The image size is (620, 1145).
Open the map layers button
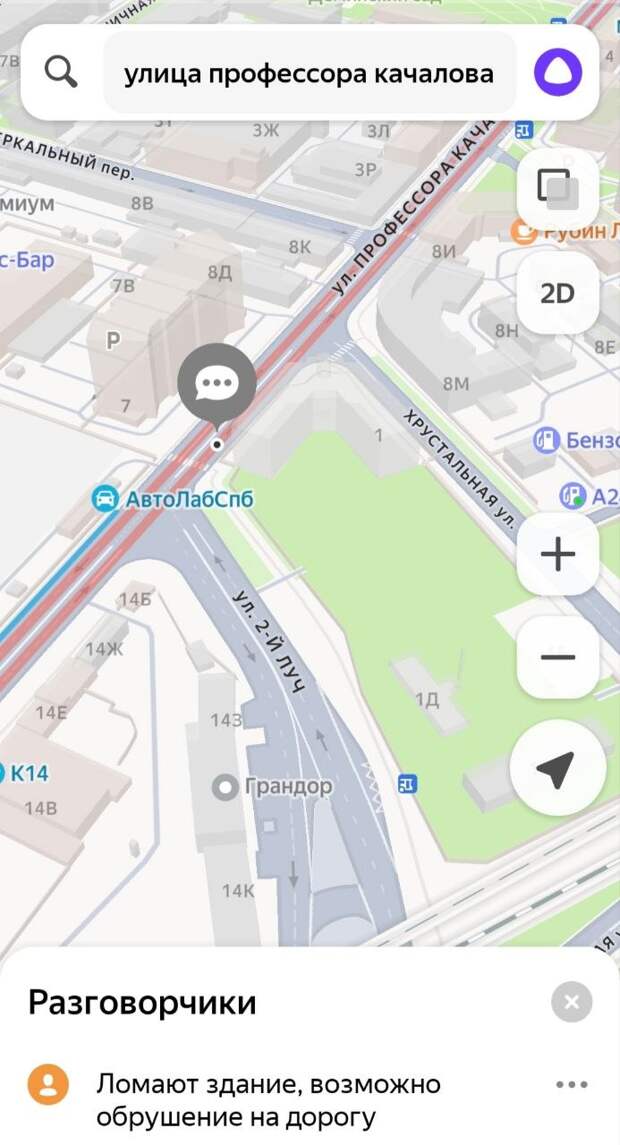point(557,189)
